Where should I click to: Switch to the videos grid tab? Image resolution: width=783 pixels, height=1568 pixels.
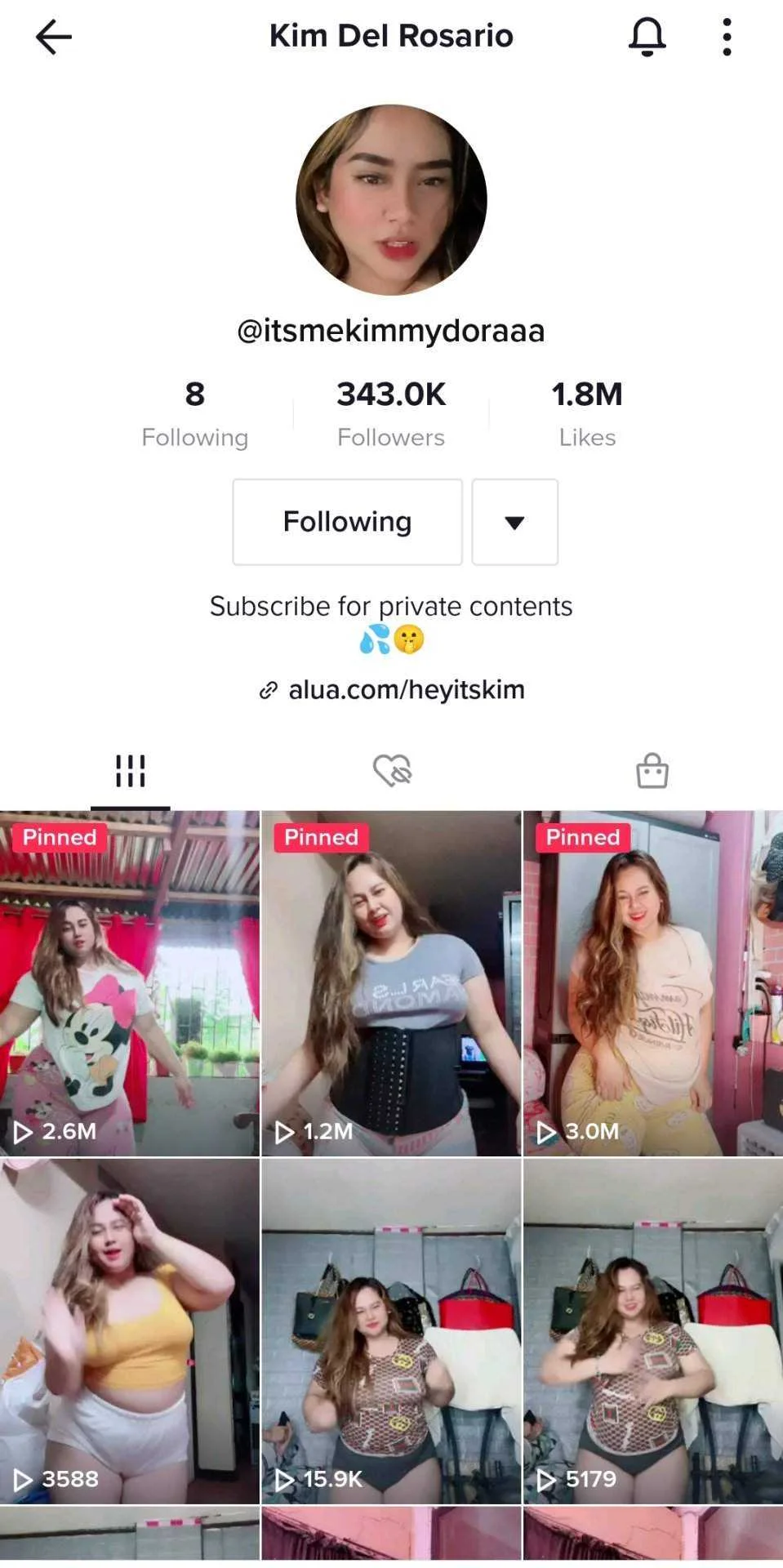[130, 771]
